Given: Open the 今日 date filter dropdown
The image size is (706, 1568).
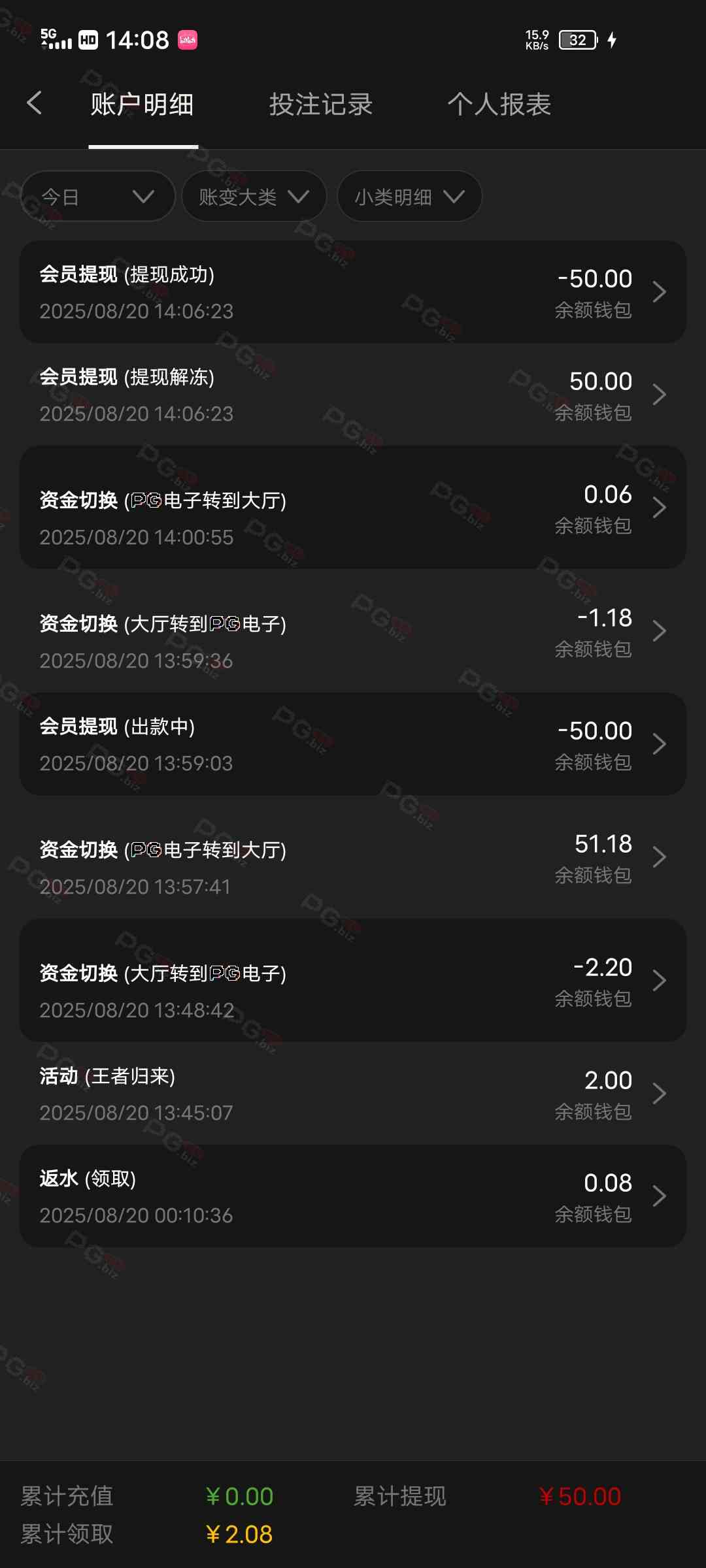Looking at the screenshot, I should 98,196.
